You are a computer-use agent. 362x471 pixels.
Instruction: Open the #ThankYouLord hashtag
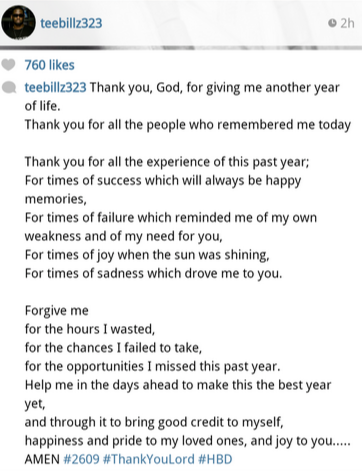tap(149, 459)
